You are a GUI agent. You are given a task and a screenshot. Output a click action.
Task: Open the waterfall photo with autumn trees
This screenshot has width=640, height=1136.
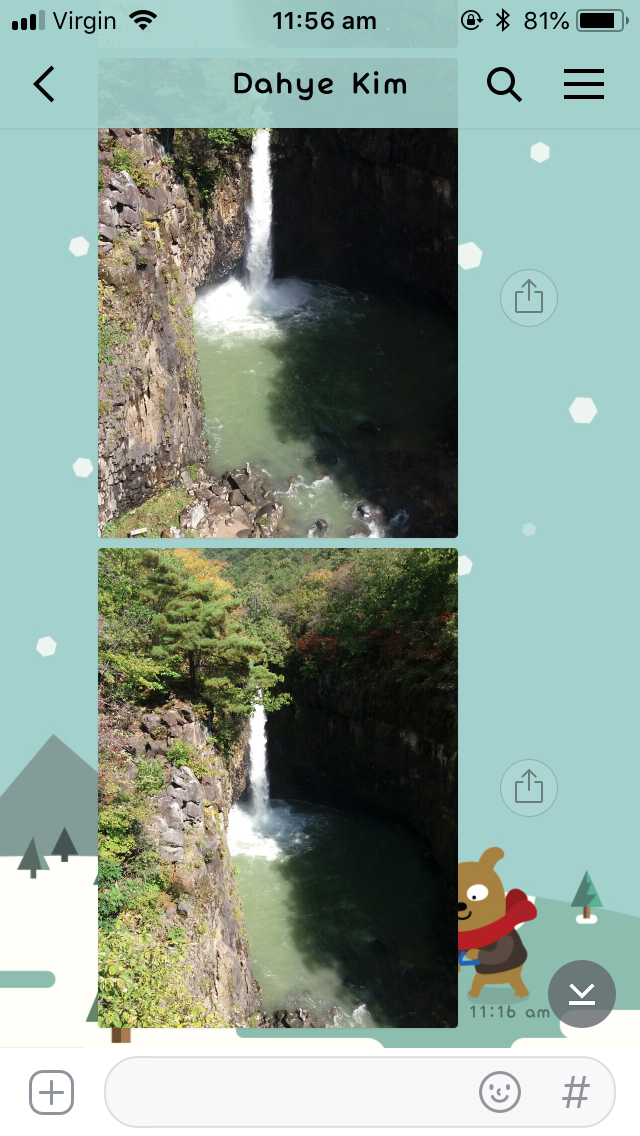278,787
